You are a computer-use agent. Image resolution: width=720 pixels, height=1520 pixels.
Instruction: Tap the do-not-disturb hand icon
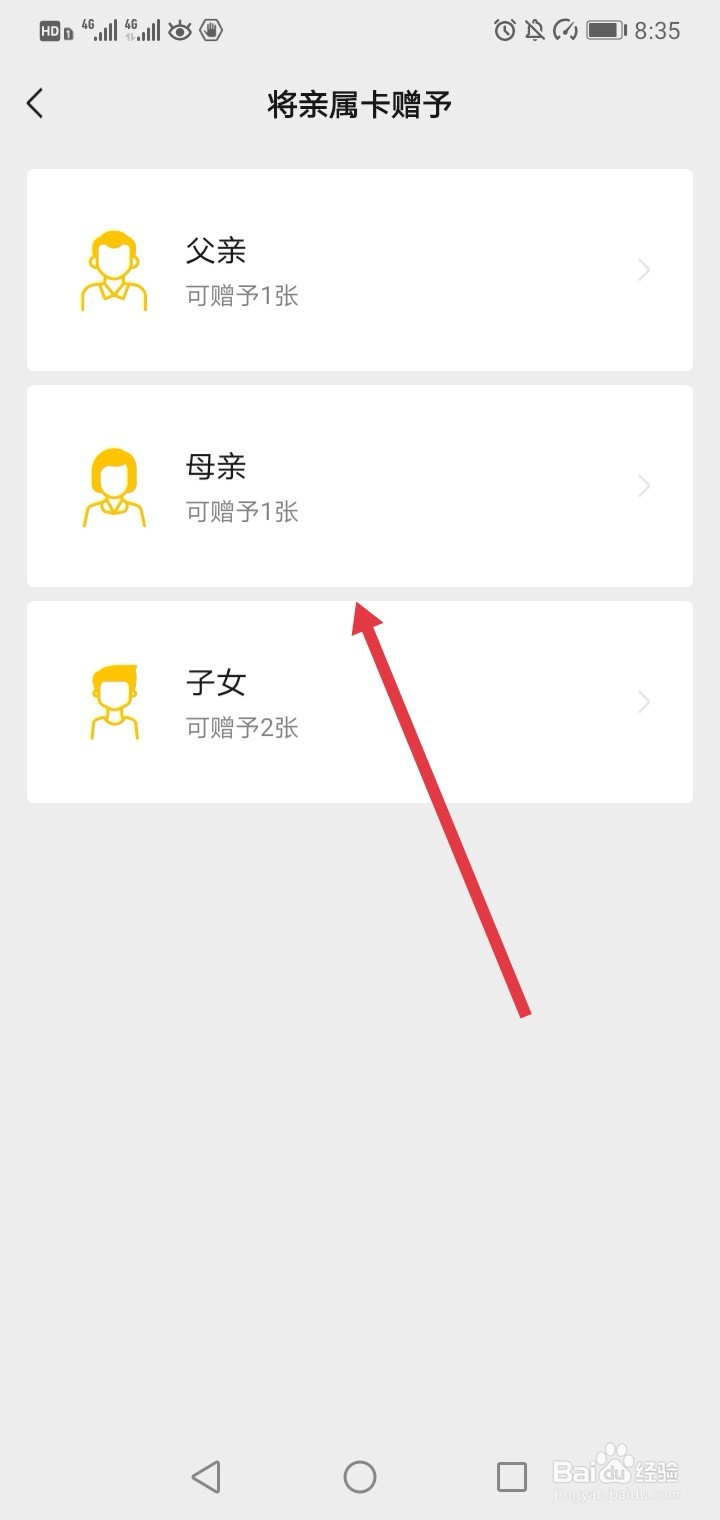pyautogui.click(x=211, y=31)
